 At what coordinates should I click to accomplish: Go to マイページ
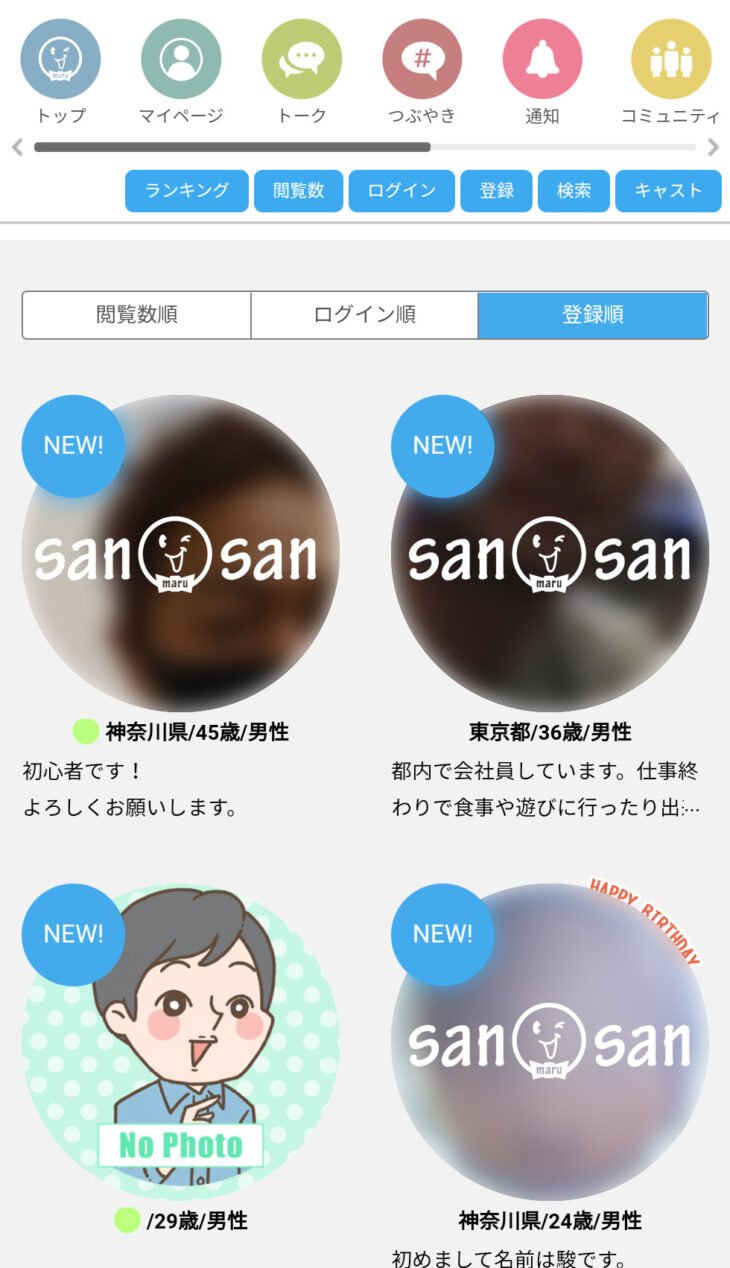(181, 60)
